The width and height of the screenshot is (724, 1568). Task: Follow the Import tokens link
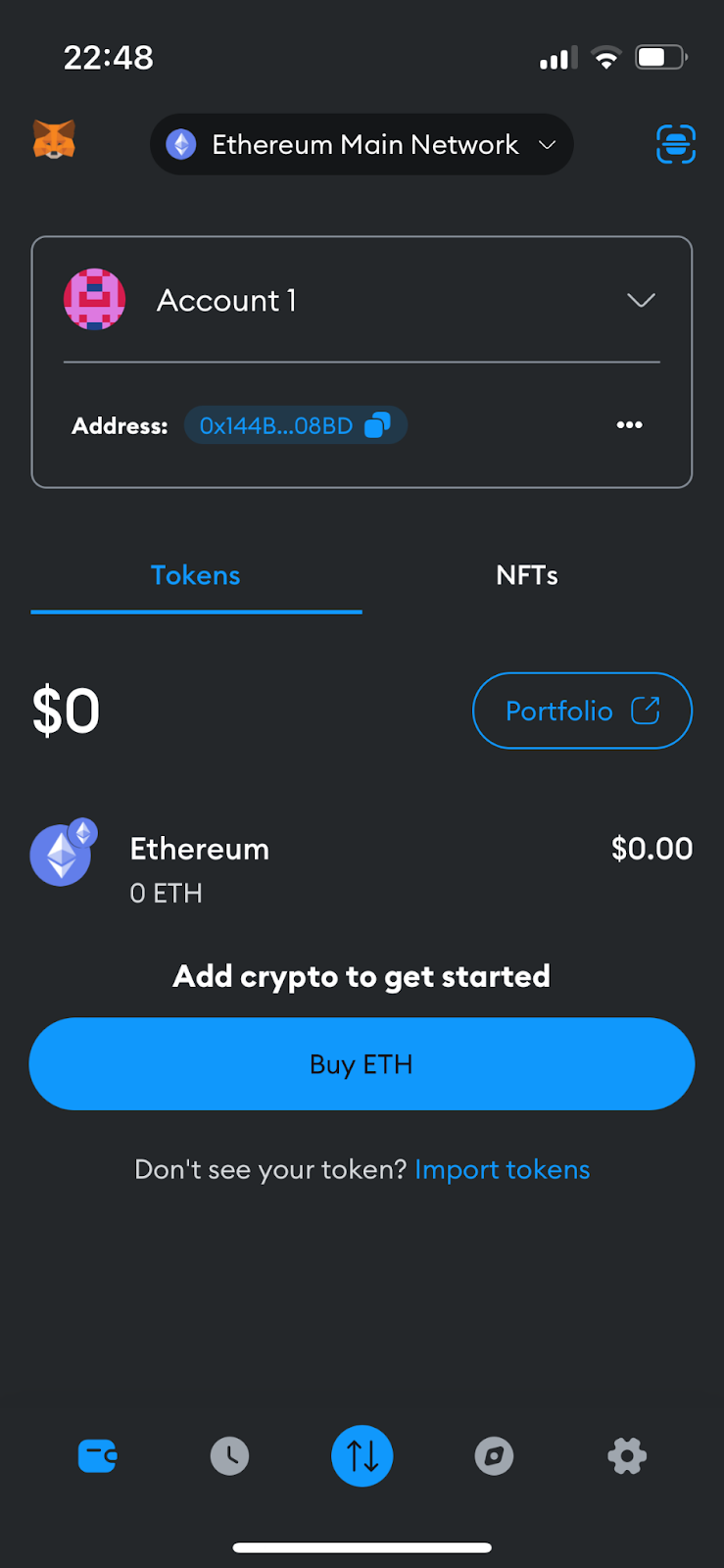pos(502,1170)
